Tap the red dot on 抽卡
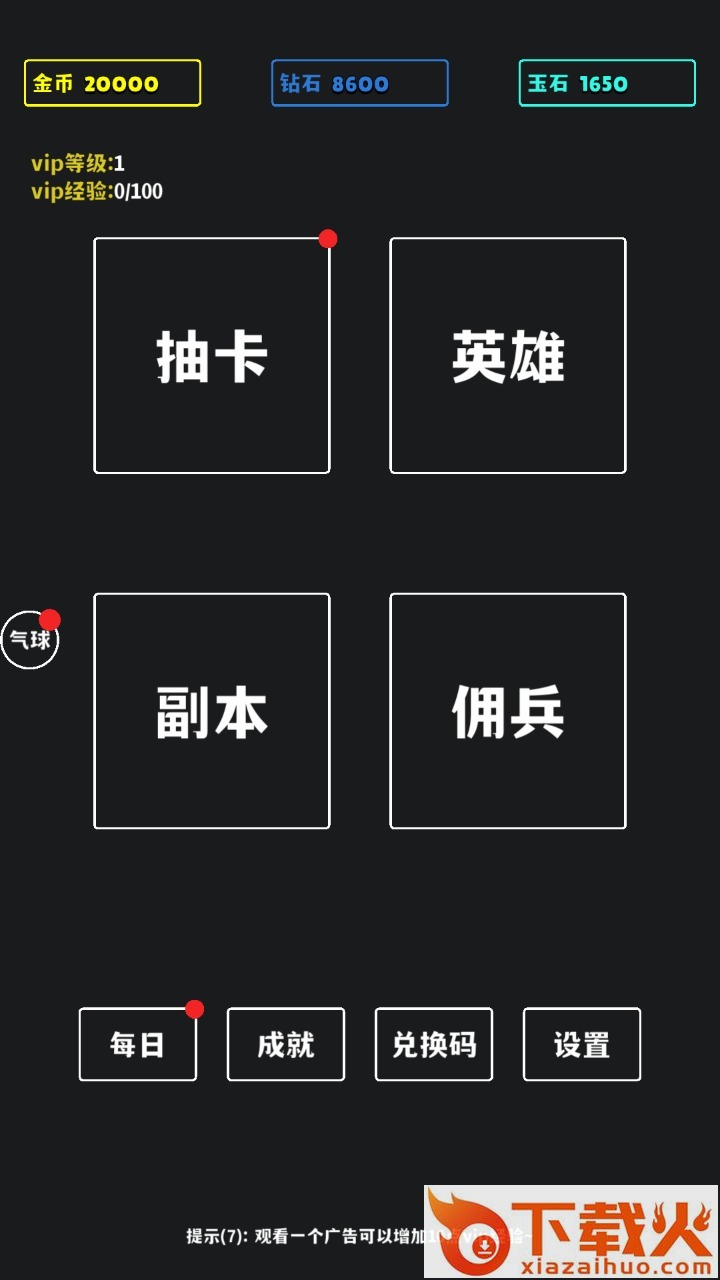This screenshot has height=1280, width=720. tap(329, 238)
